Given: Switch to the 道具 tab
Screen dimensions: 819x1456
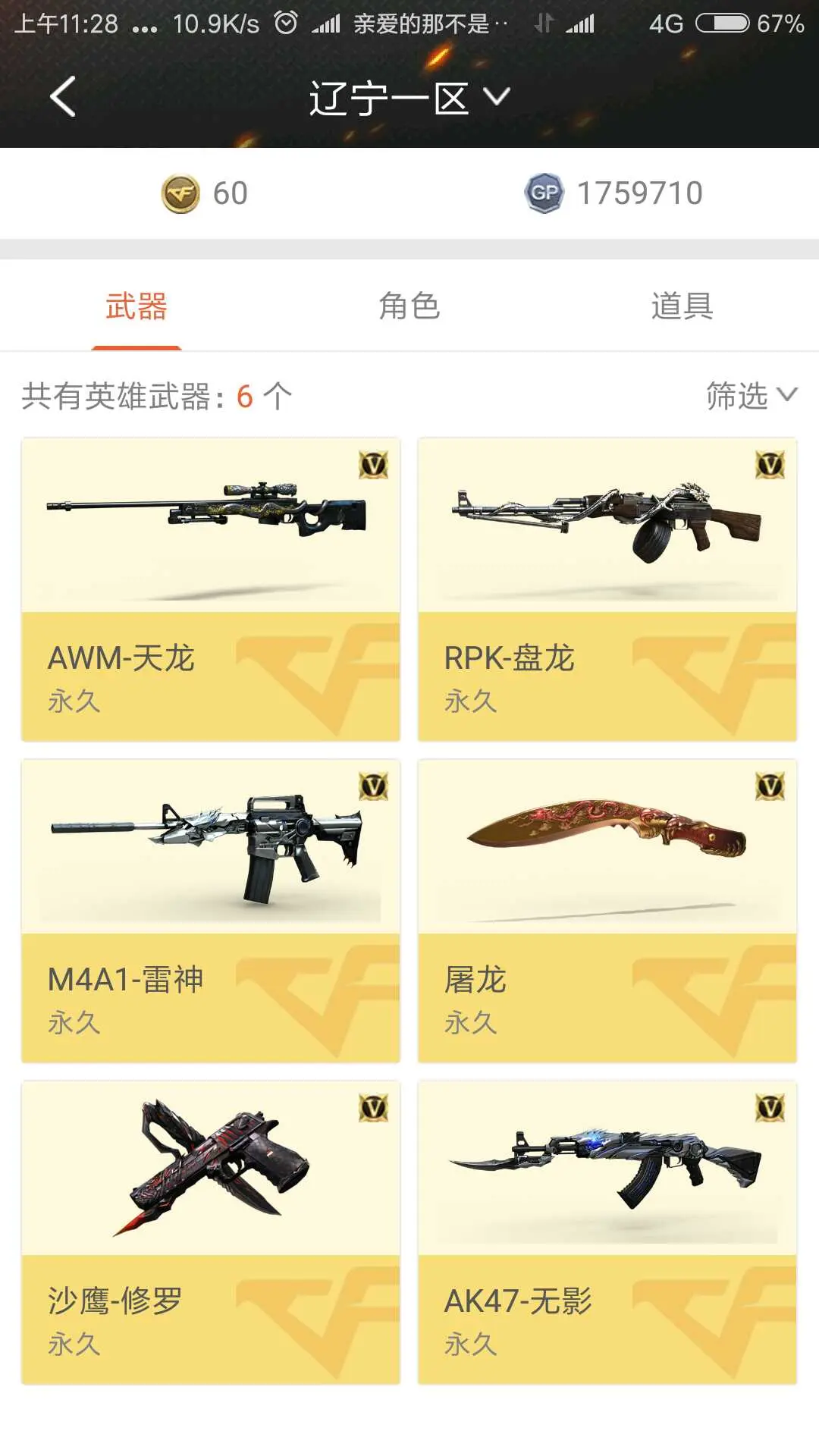Looking at the screenshot, I should tap(682, 306).
